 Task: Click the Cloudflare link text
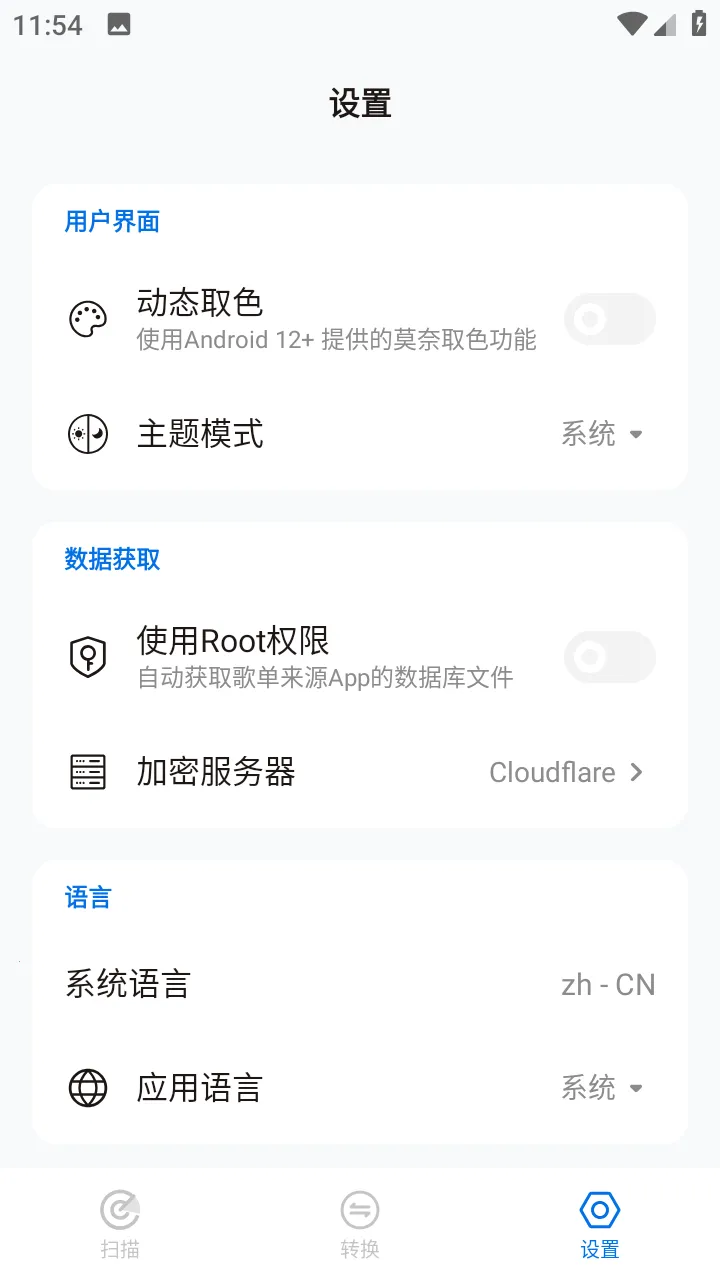(552, 771)
